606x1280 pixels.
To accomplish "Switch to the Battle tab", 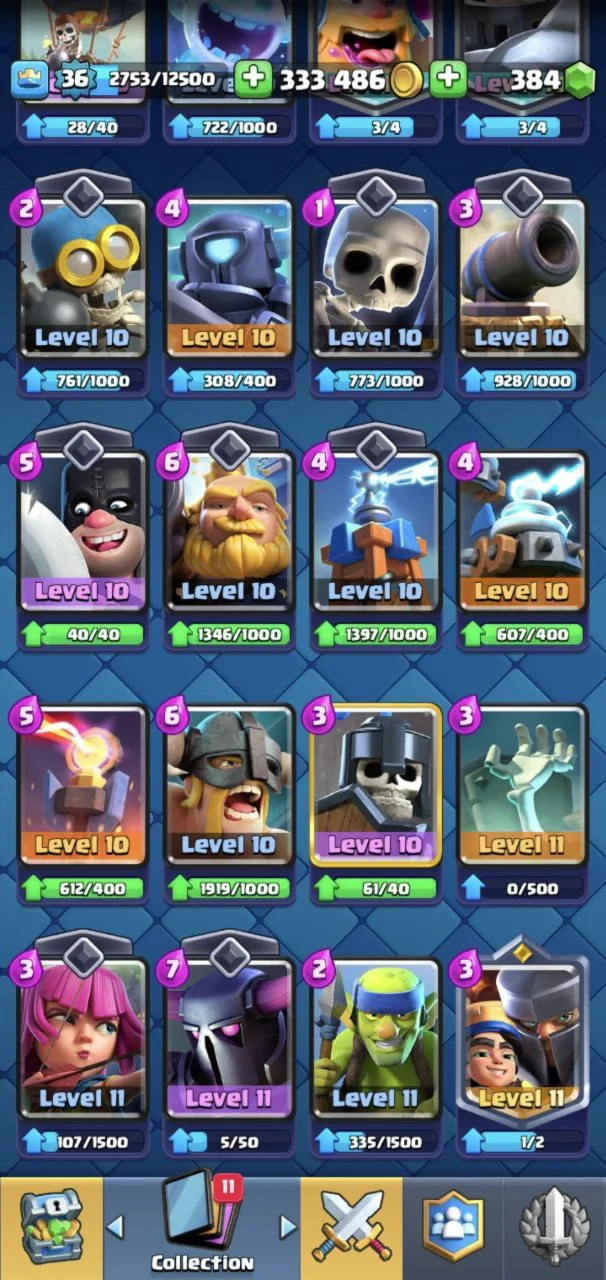I will pyautogui.click(x=352, y=1227).
